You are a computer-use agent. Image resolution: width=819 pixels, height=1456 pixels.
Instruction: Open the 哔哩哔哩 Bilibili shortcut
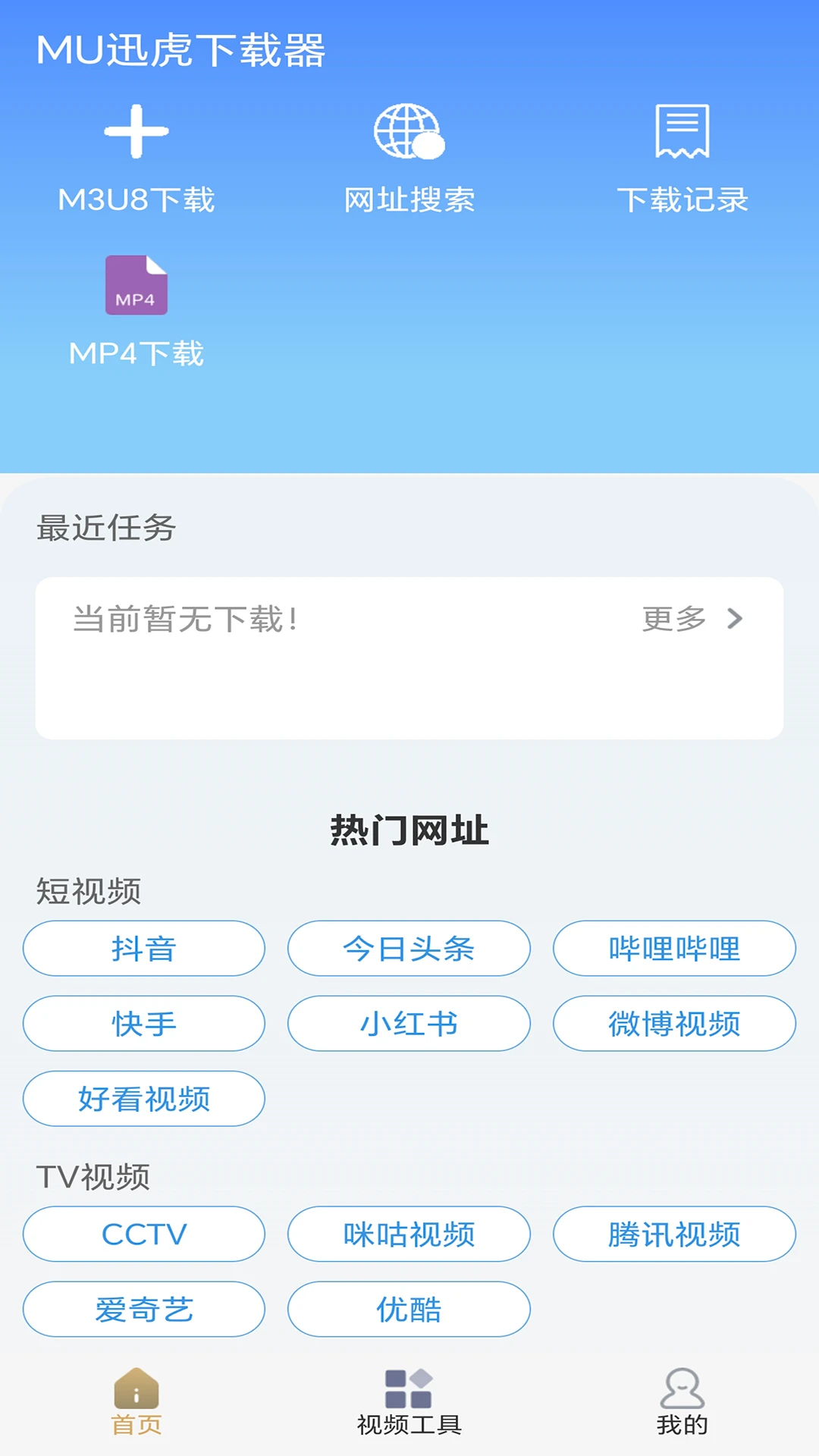pos(674,949)
